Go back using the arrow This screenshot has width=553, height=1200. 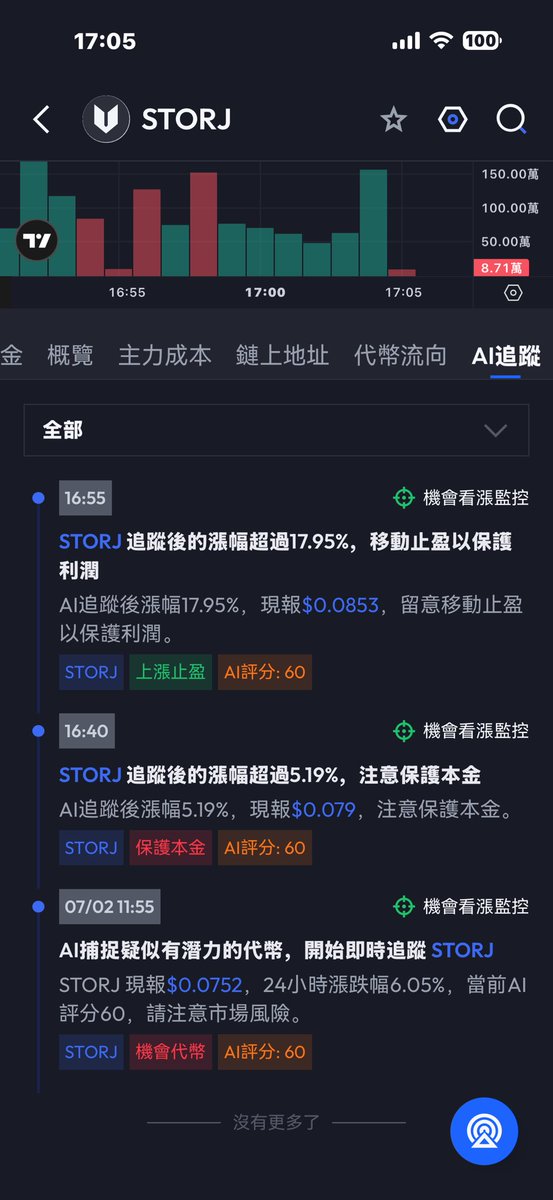coord(41,120)
